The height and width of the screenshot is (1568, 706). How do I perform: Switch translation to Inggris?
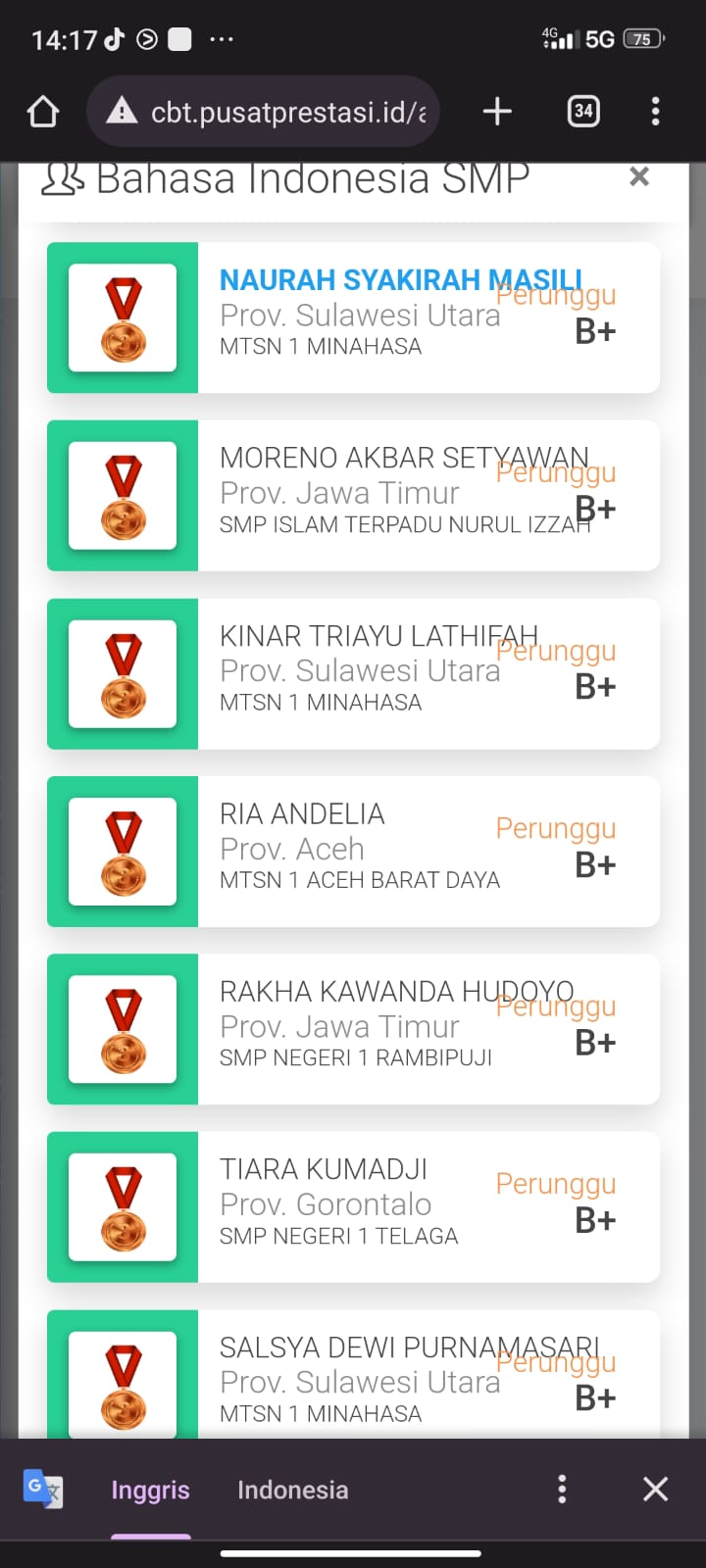tap(150, 1490)
